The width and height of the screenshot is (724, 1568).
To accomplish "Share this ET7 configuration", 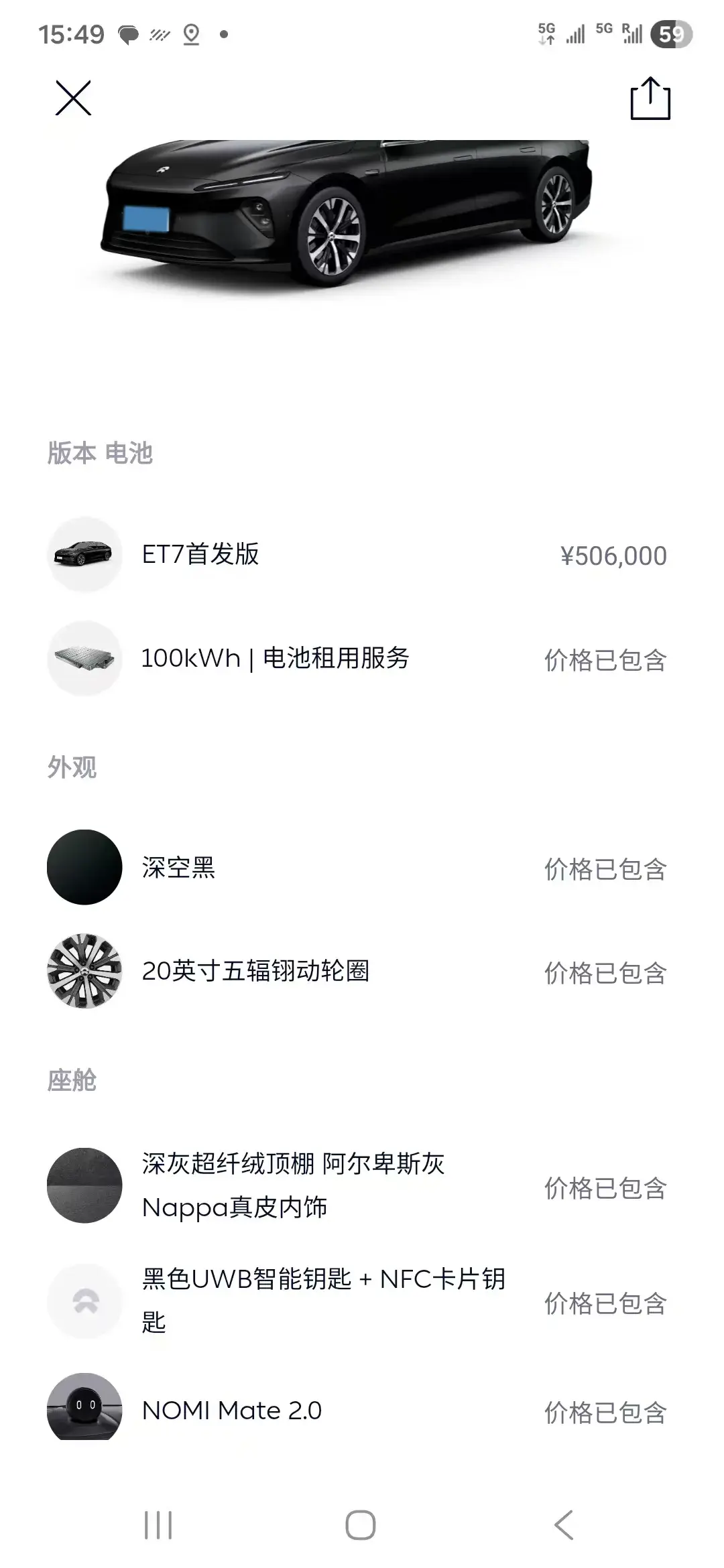I will (x=650, y=99).
